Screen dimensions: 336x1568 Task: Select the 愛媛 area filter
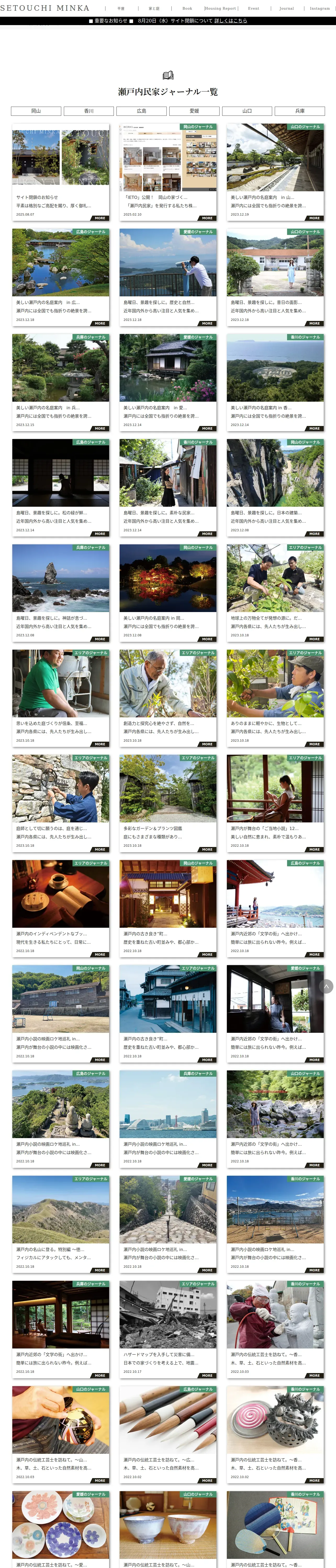tap(194, 111)
